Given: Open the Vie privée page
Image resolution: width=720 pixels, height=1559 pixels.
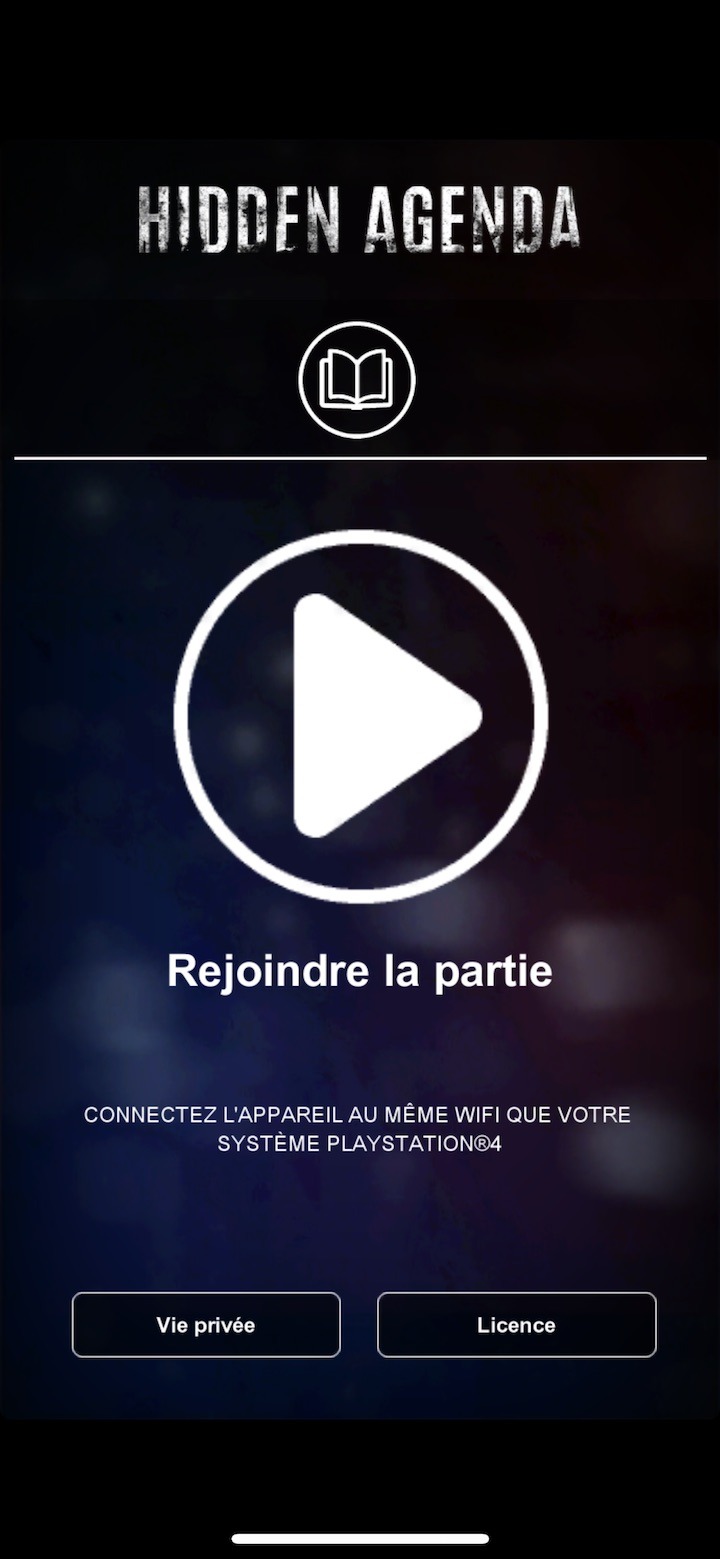Looking at the screenshot, I should (x=206, y=1325).
